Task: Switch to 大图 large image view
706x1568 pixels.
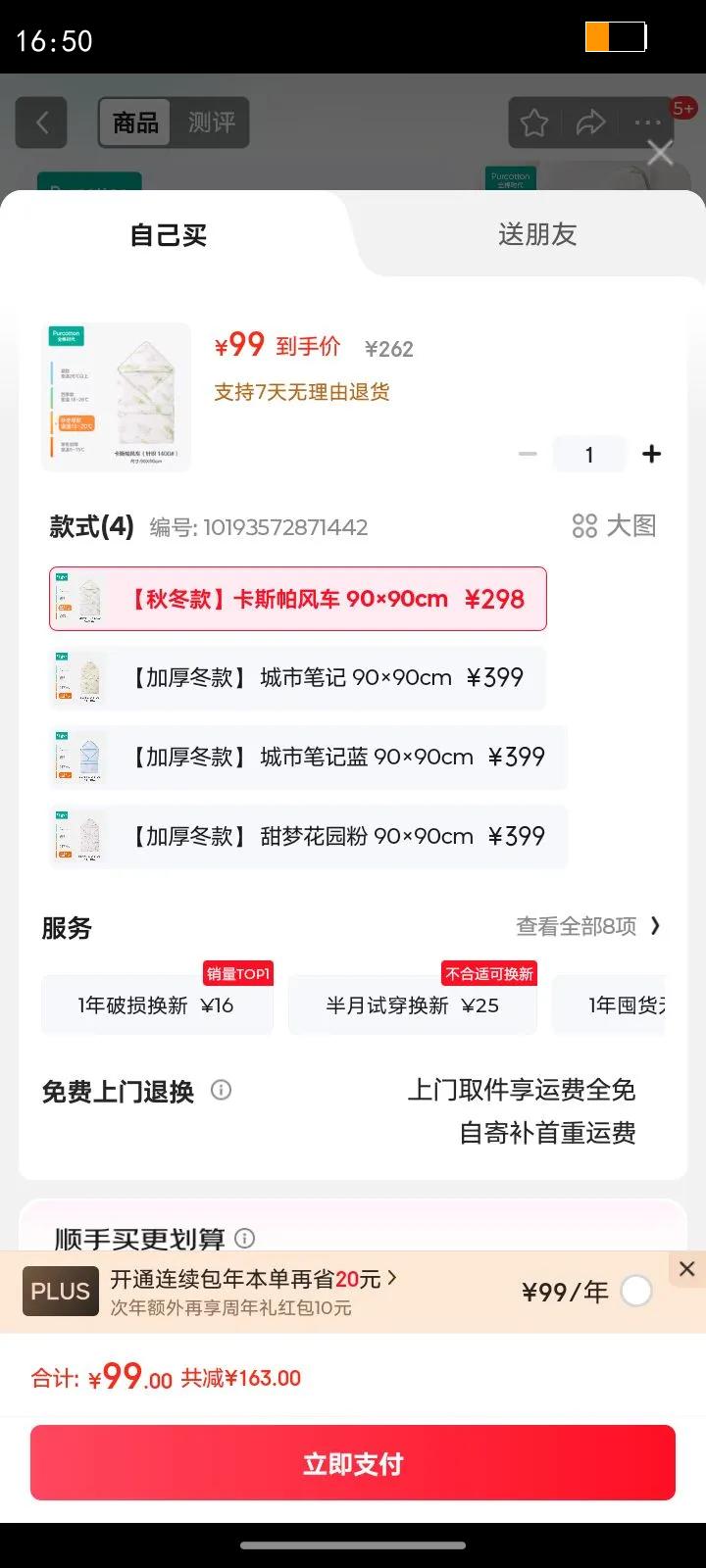Action: [614, 526]
